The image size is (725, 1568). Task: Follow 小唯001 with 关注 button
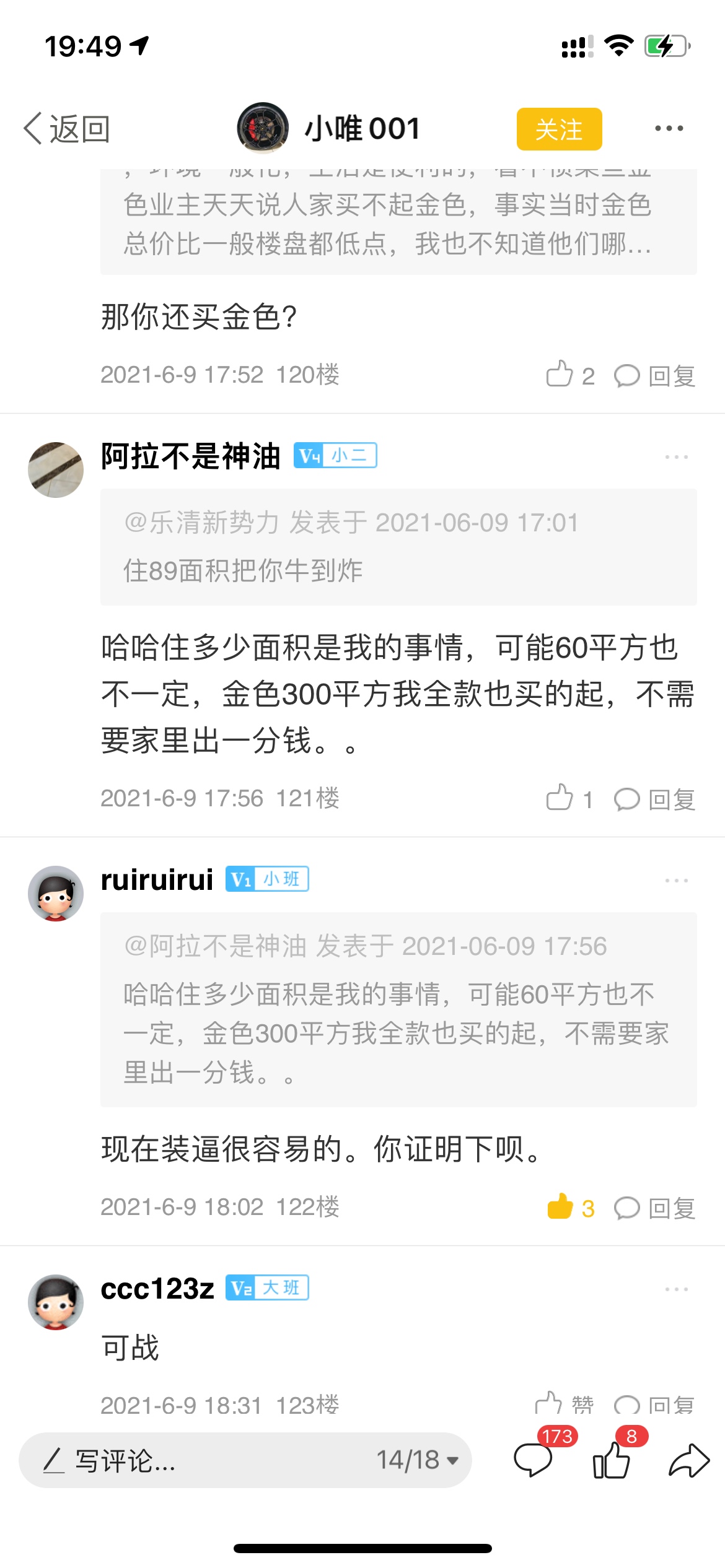pos(559,129)
